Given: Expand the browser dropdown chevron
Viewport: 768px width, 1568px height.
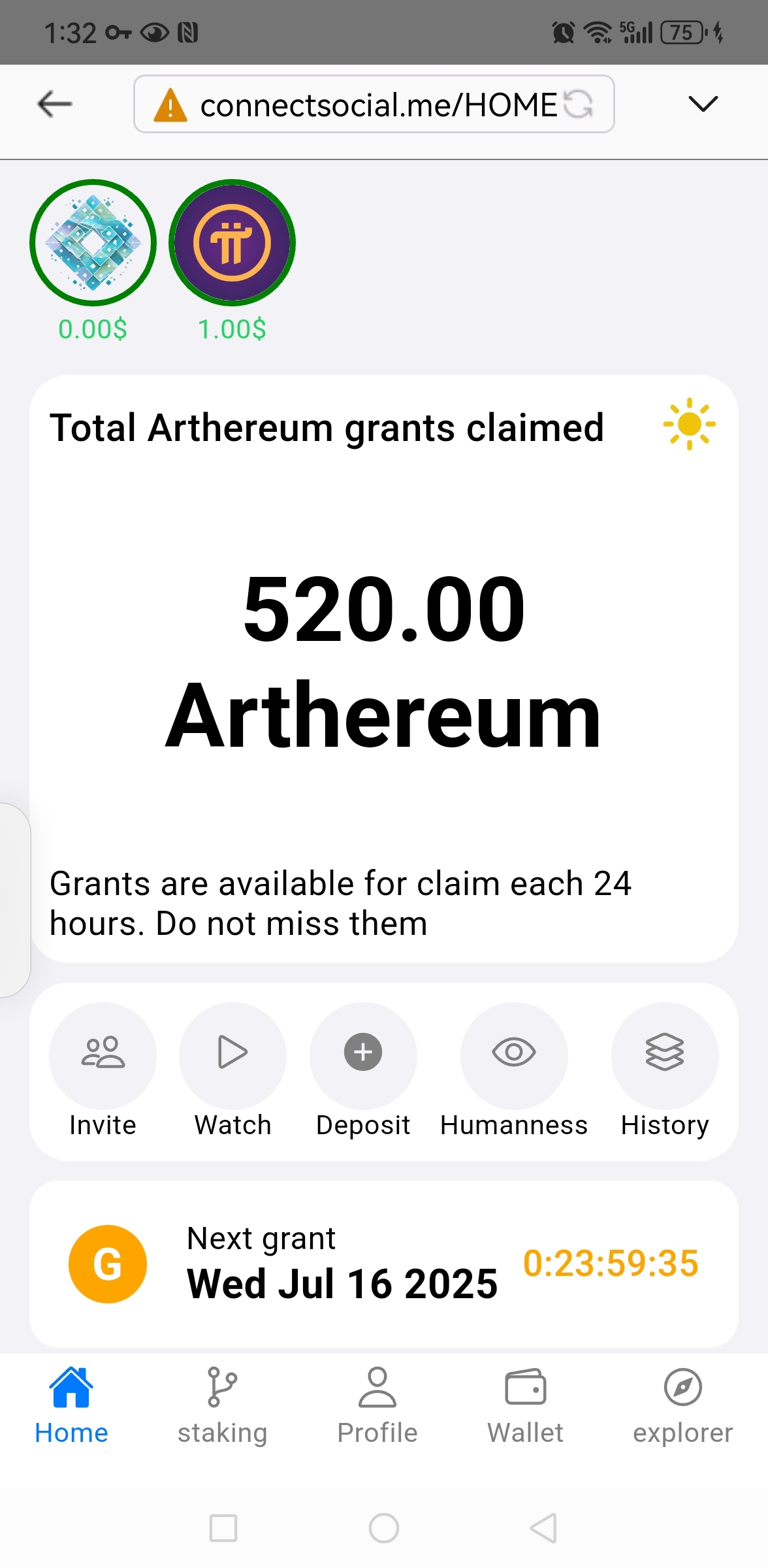Looking at the screenshot, I should pyautogui.click(x=703, y=104).
